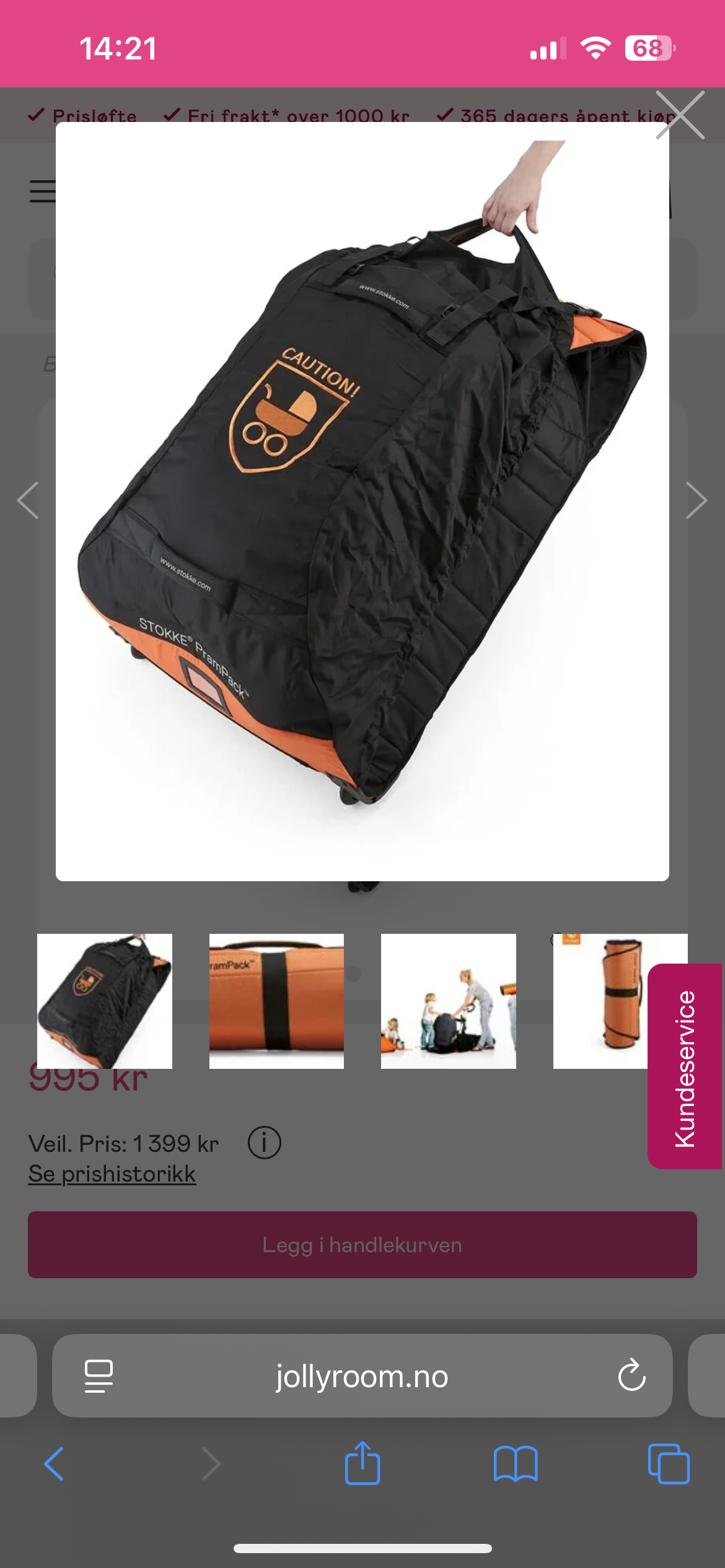Share this page
Image resolution: width=725 pixels, height=1568 pixels.
pyautogui.click(x=362, y=1463)
